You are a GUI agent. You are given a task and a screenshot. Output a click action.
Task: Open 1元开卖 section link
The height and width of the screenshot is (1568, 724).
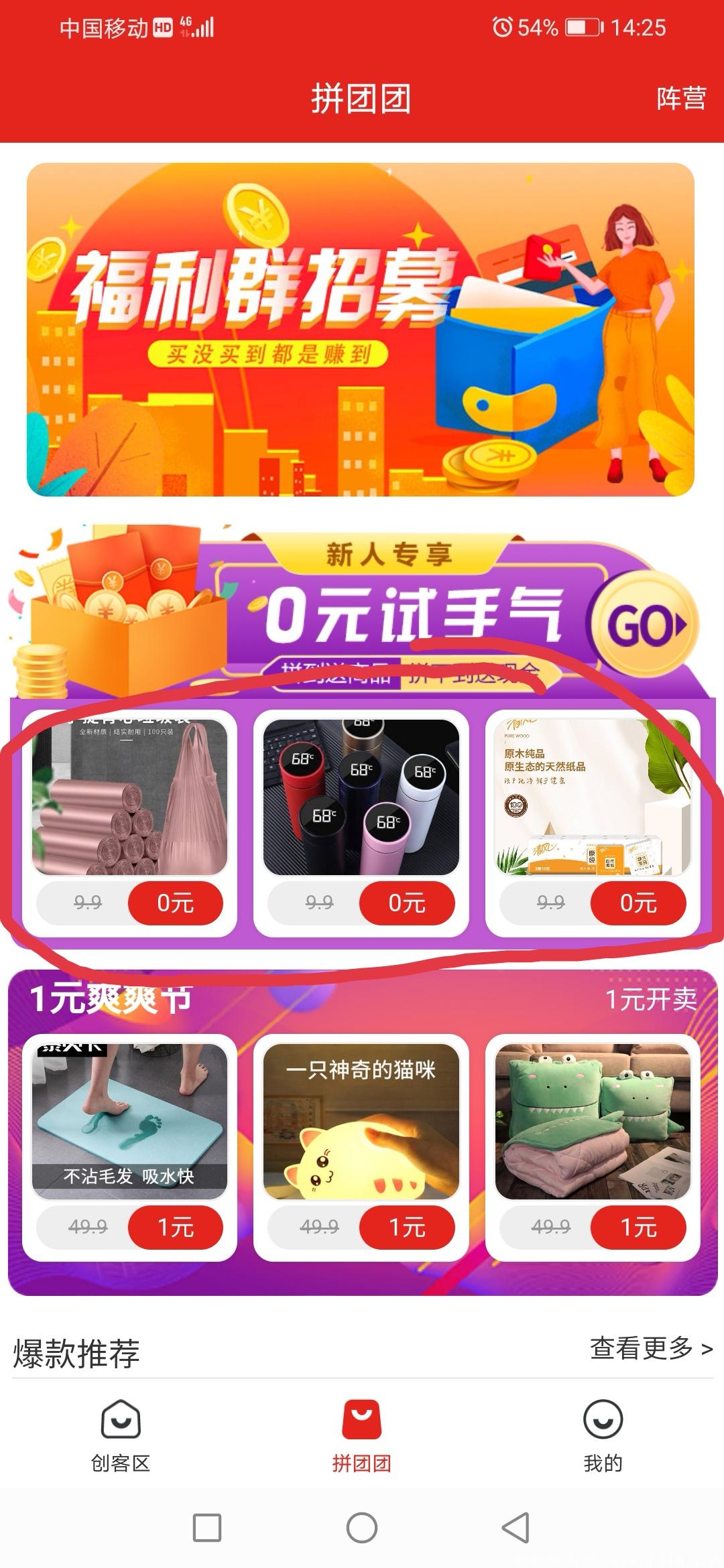[x=650, y=999]
